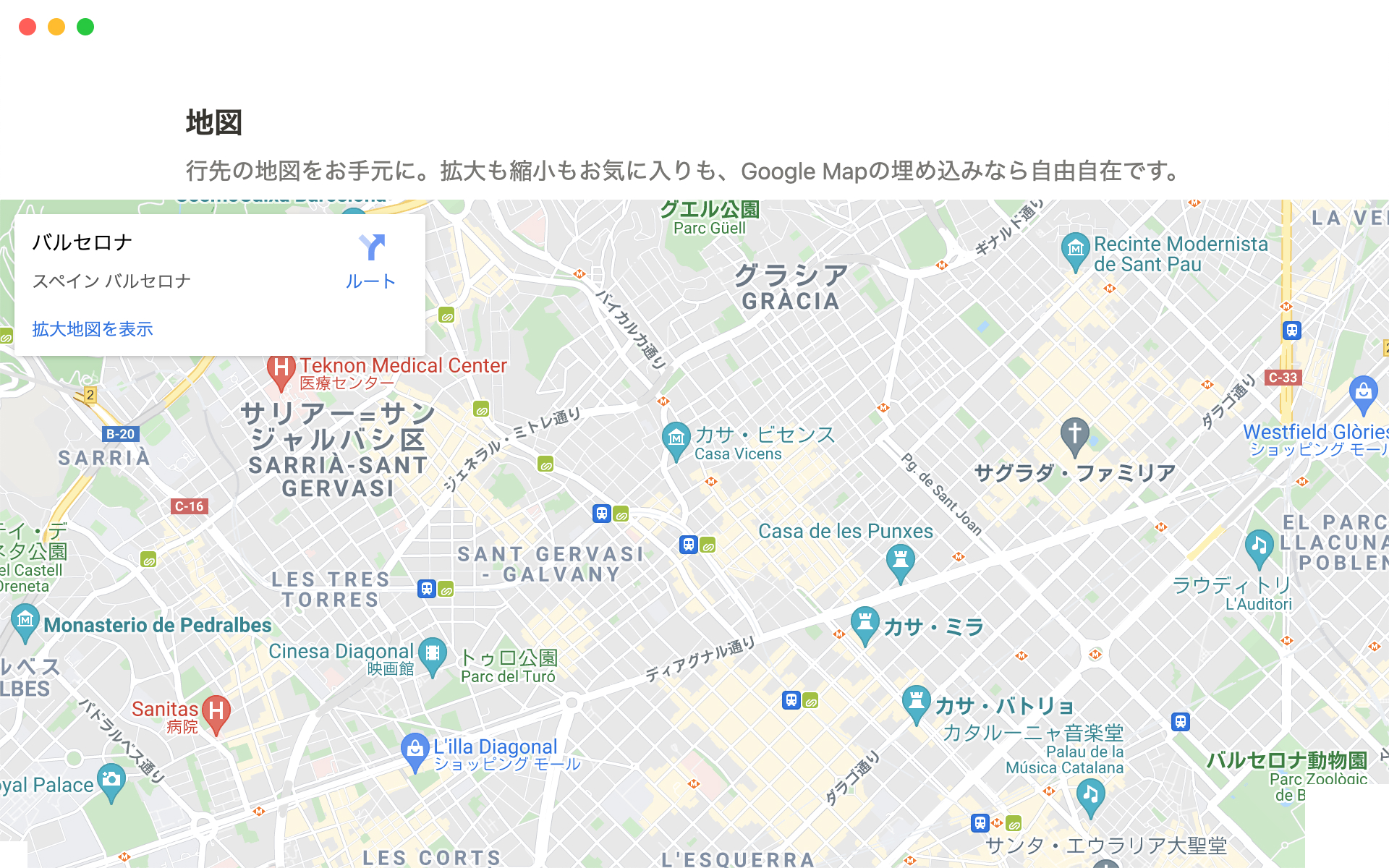
Task: Open the L'illa Diagonal shopping pin
Action: coord(415,750)
